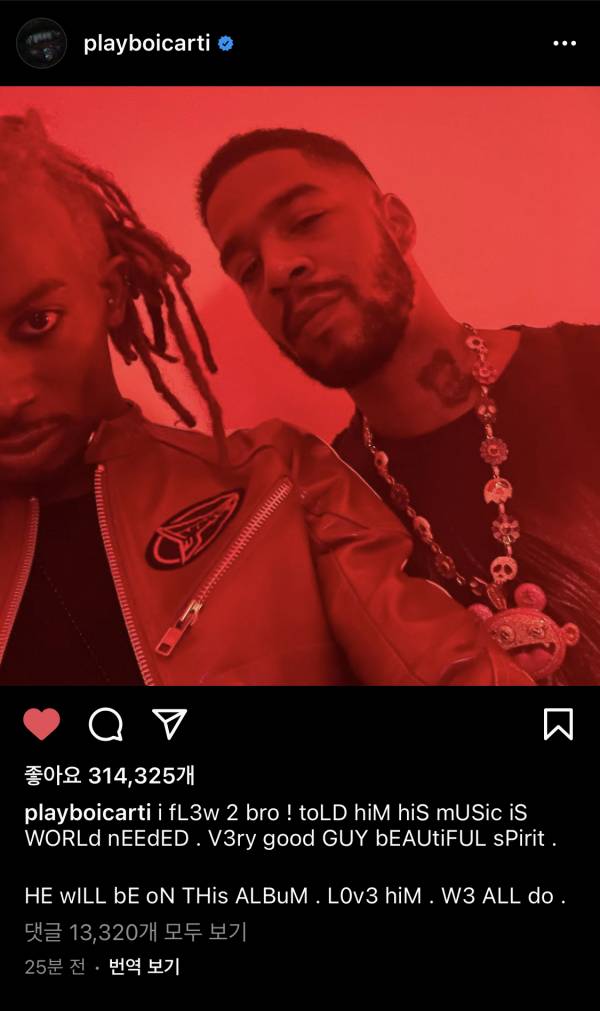
Task: View all 13,320 comments
Action: [x=135, y=933]
